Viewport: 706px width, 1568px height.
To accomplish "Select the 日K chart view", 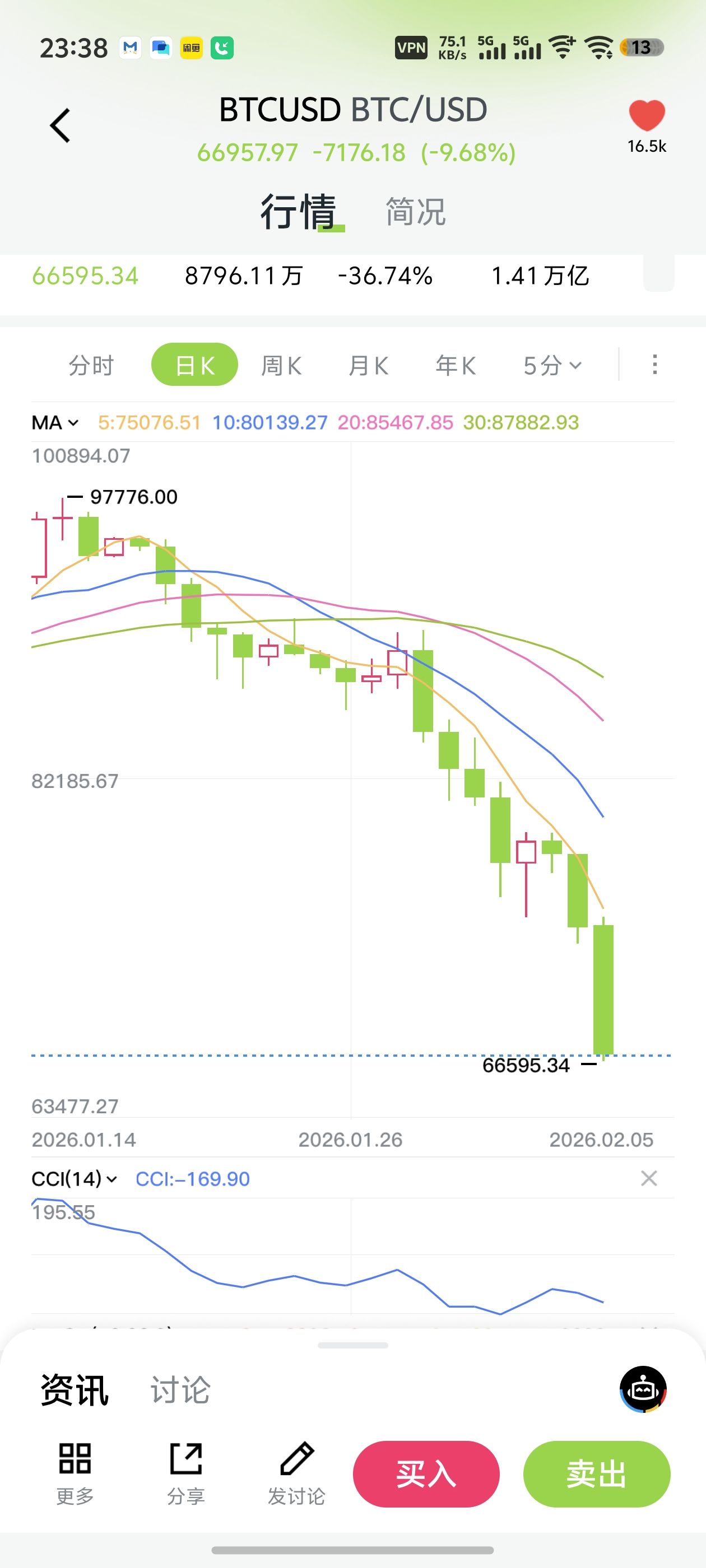I will click(194, 365).
